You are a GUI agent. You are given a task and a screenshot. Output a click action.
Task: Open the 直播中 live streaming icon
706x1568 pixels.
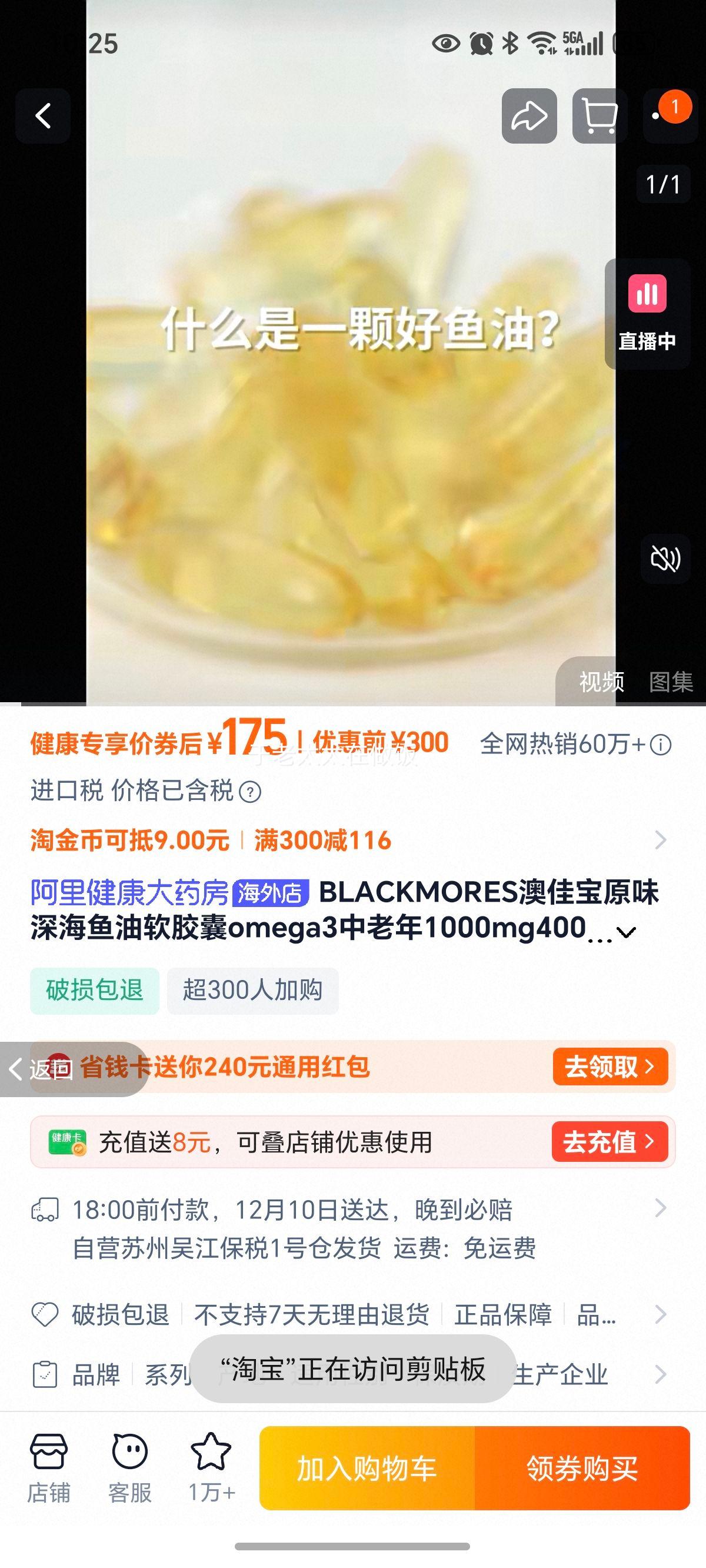(647, 310)
